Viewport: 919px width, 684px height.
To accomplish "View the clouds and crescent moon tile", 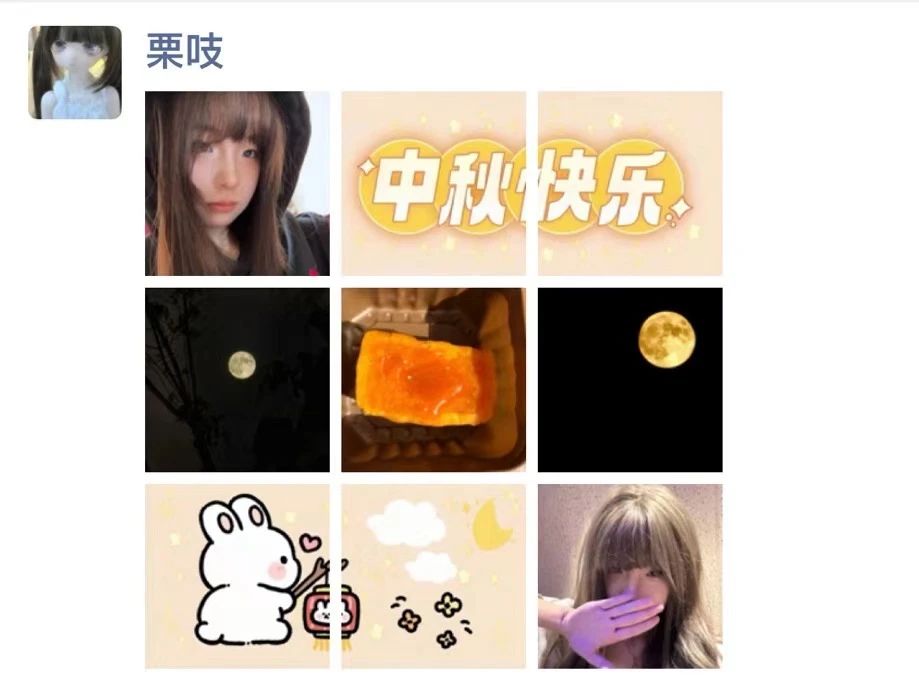I will pos(433,576).
